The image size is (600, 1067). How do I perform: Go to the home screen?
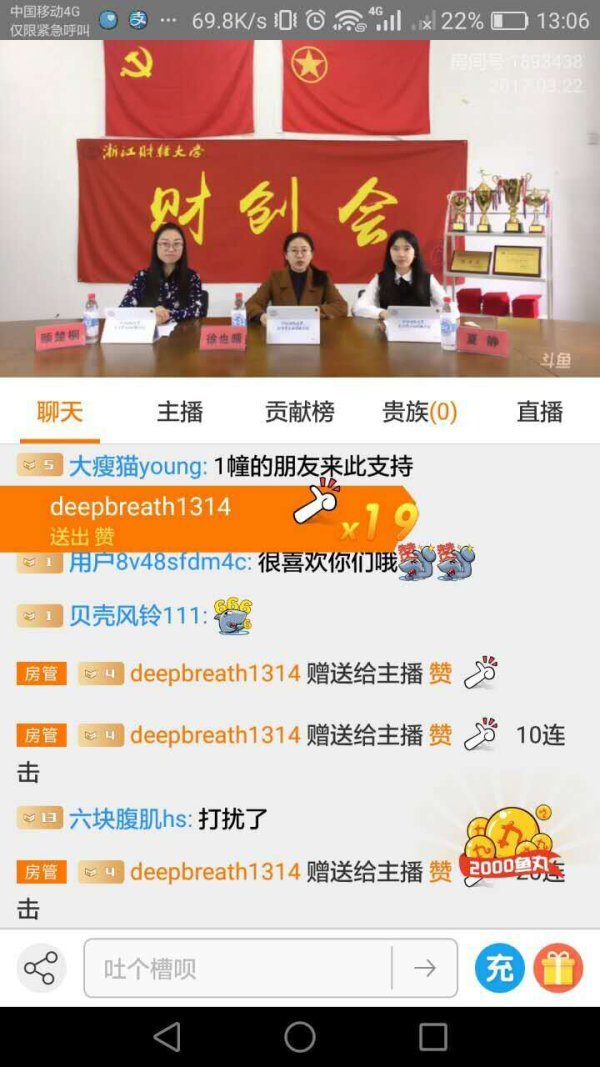(x=300, y=1036)
